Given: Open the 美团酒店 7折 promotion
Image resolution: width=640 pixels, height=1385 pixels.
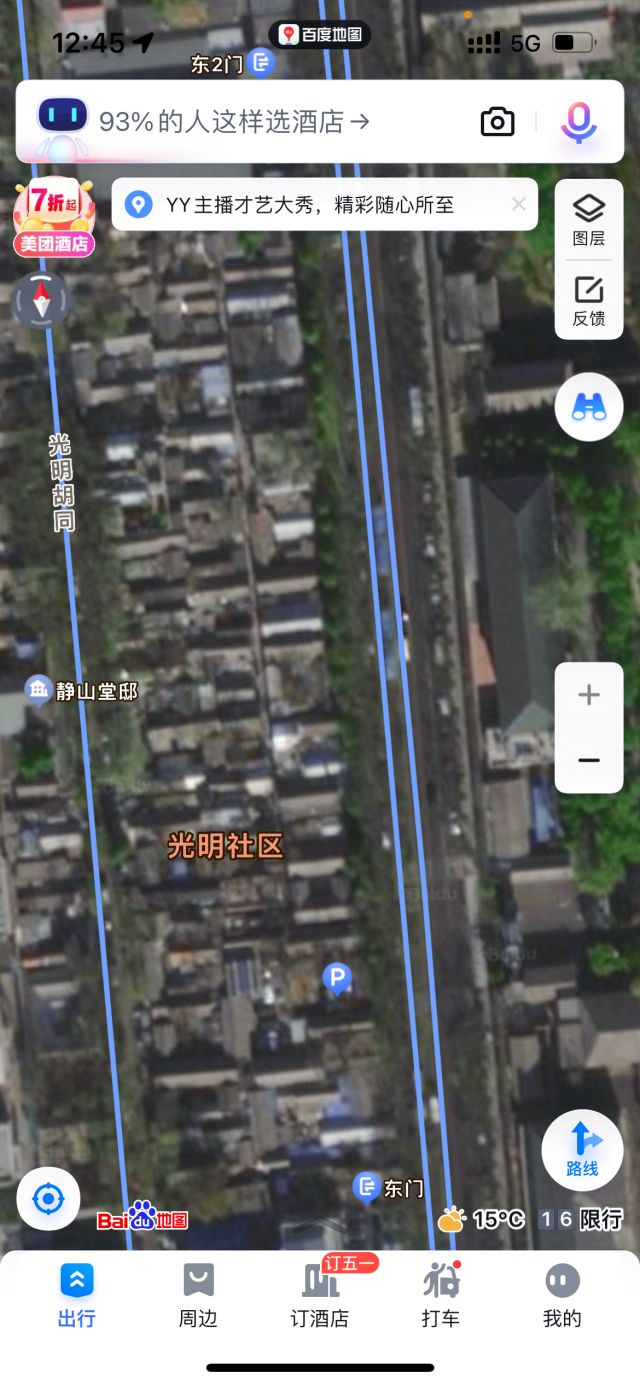Looking at the screenshot, I should click(x=54, y=218).
